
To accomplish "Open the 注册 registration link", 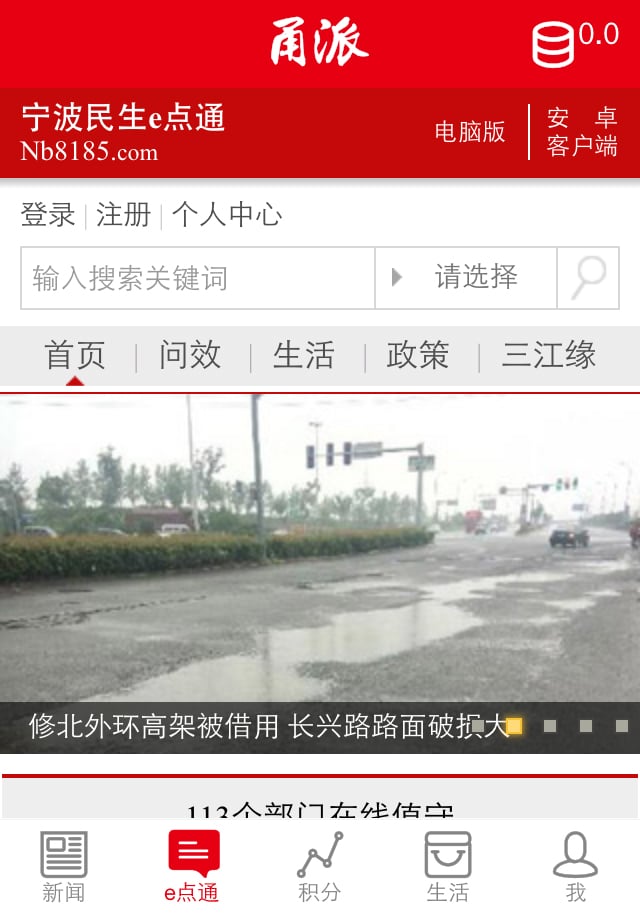I will pyautogui.click(x=123, y=215).
